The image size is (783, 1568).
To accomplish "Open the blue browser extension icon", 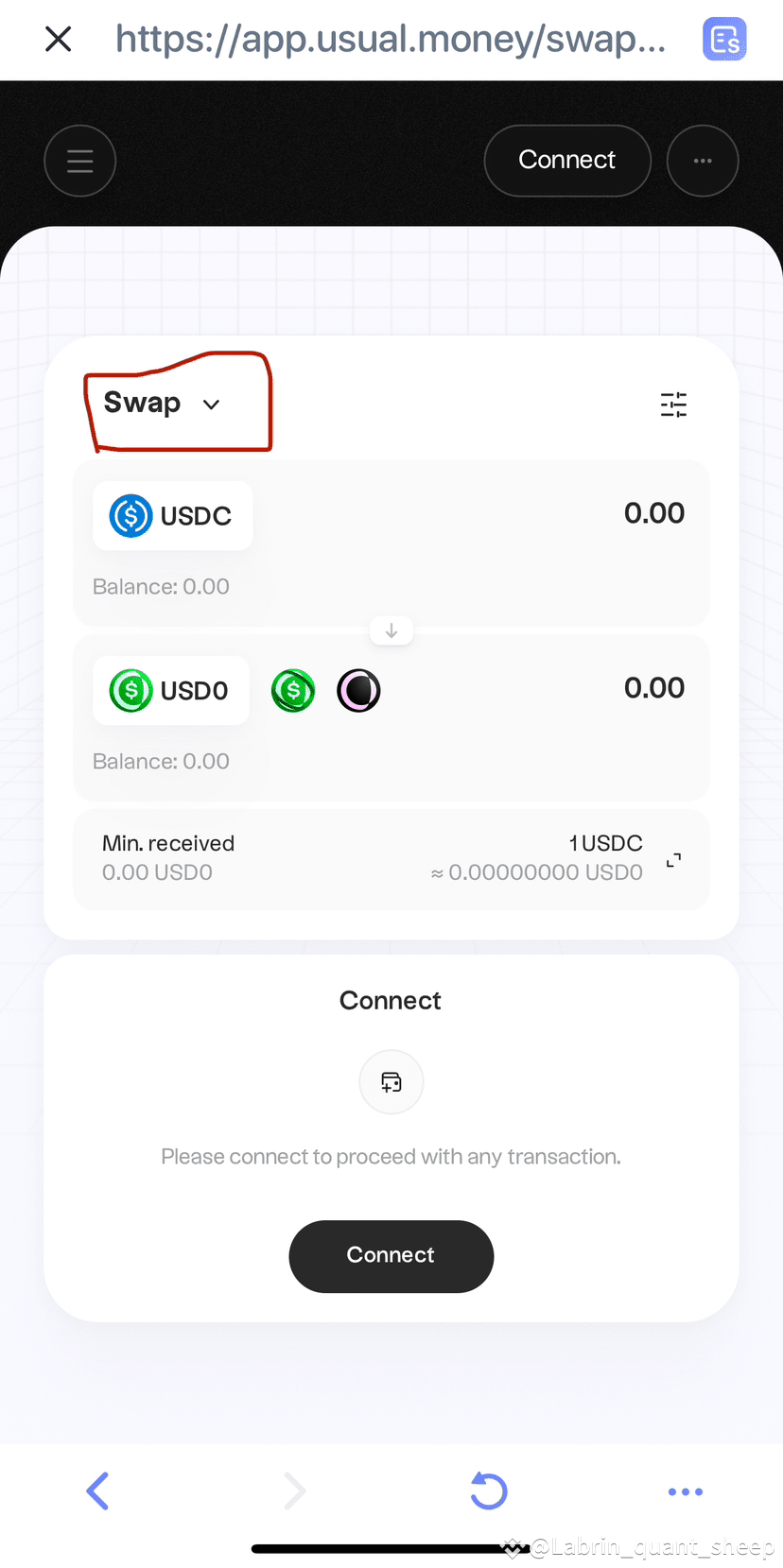I will coord(724,40).
